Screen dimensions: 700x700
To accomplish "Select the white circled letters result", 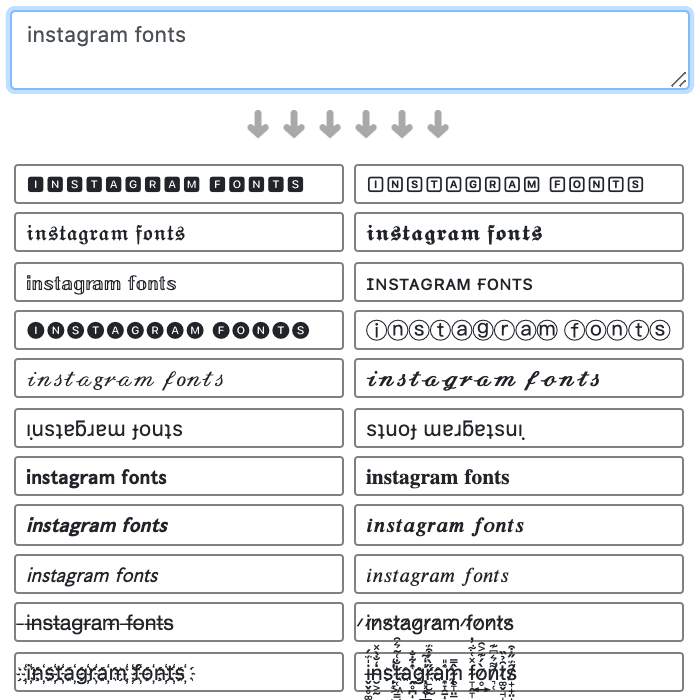I will click(x=518, y=330).
